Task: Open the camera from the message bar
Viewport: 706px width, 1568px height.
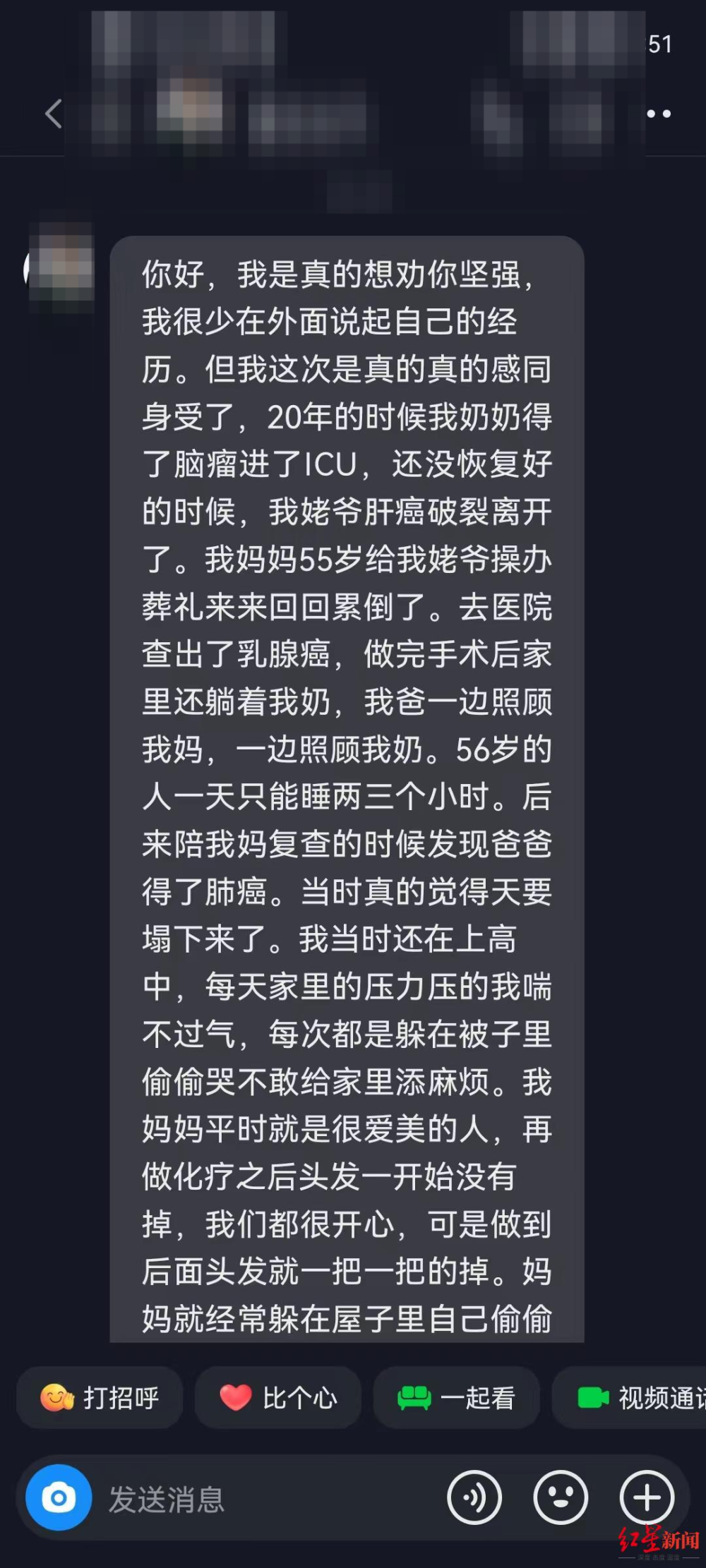Action: pyautogui.click(x=59, y=1497)
